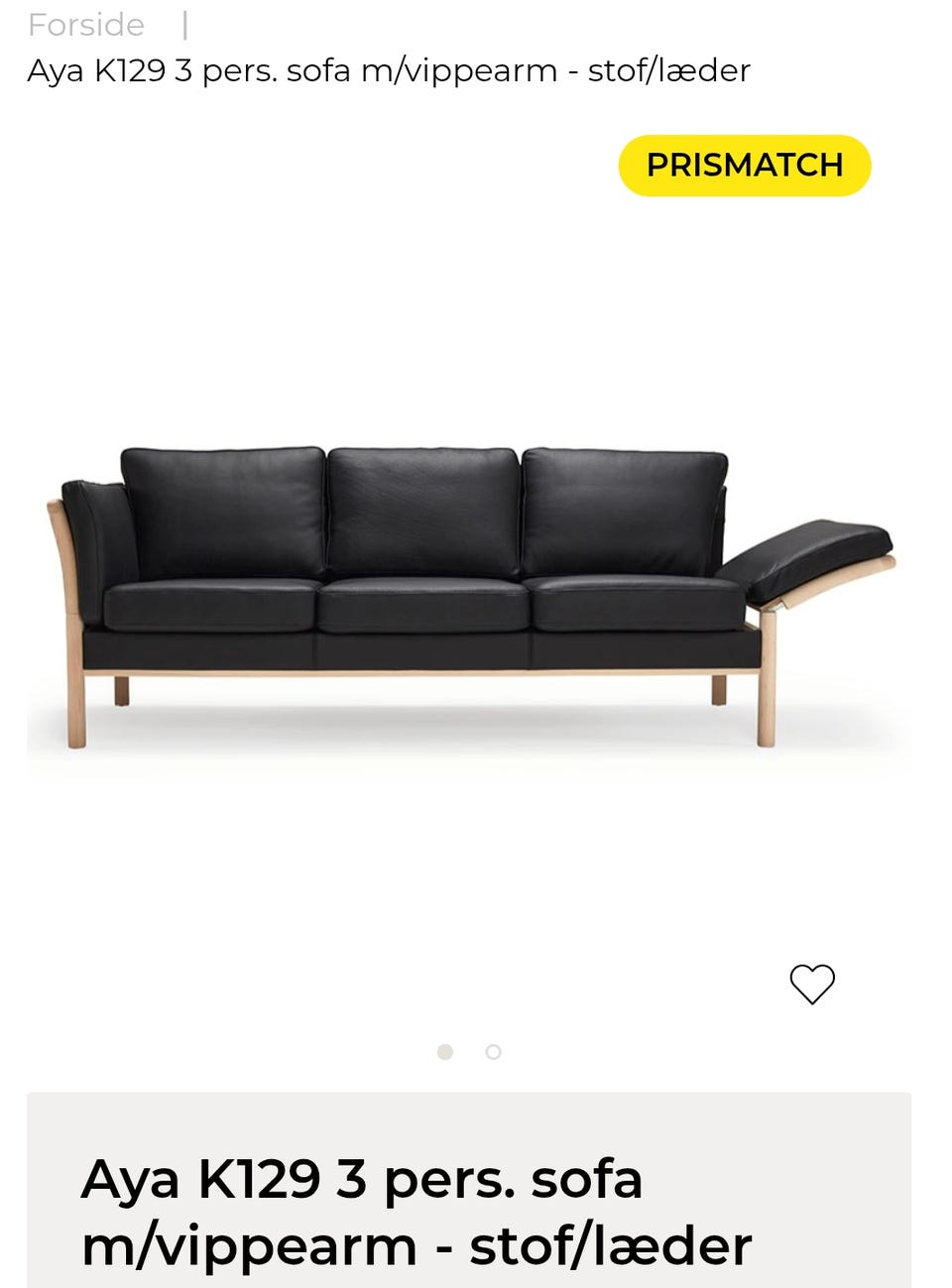Viewport: 952px width, 1288px height.
Task: Select the Aya K129 breadcrumb label
Action: click(x=387, y=69)
